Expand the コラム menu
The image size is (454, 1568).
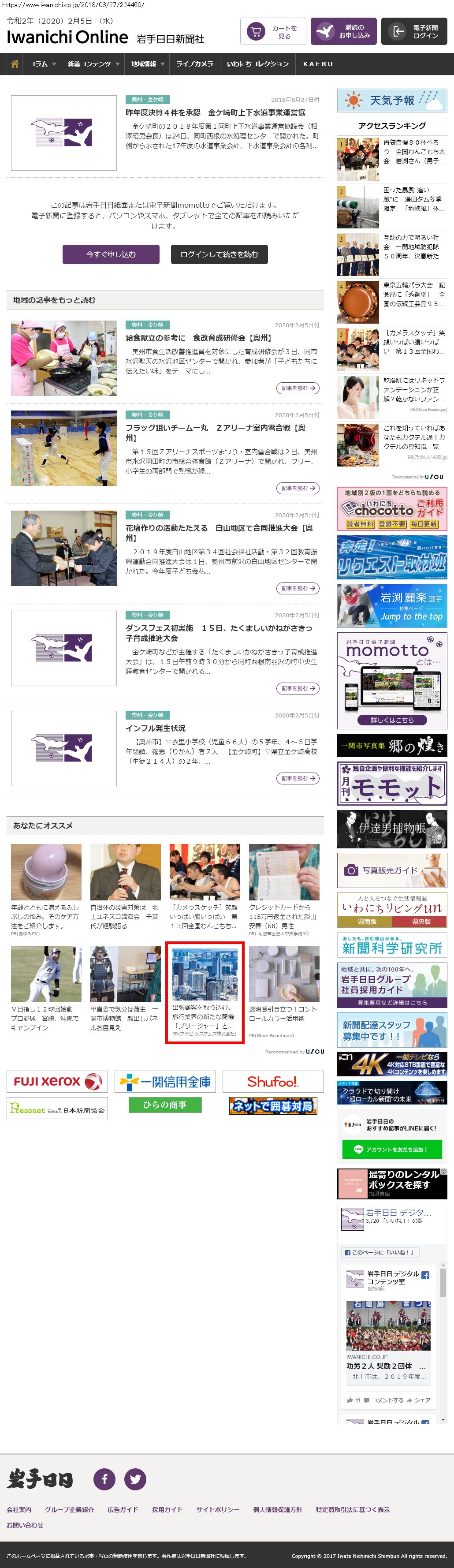(42, 64)
